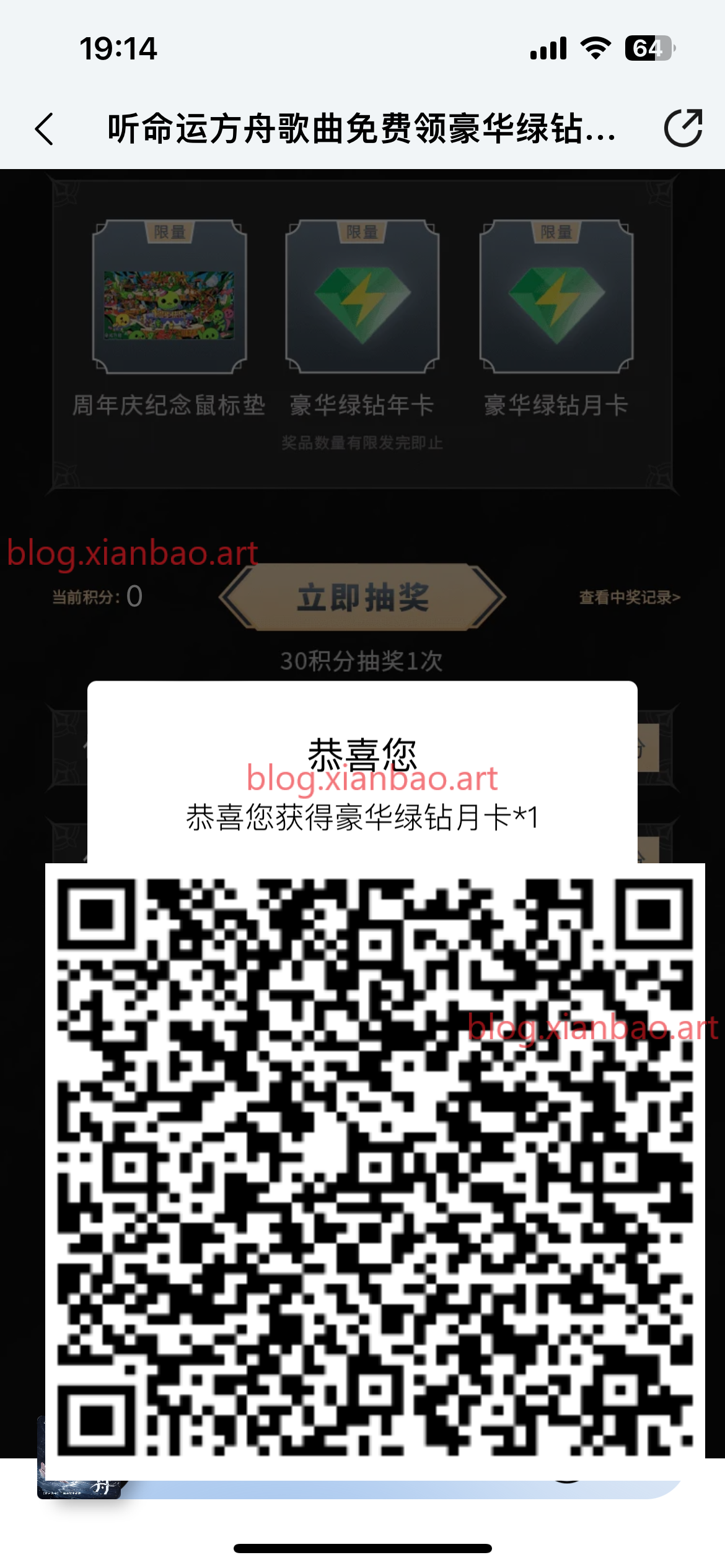Tap the 立即抽奖 lottery button
Screen dimensions: 725x1568
[362, 598]
